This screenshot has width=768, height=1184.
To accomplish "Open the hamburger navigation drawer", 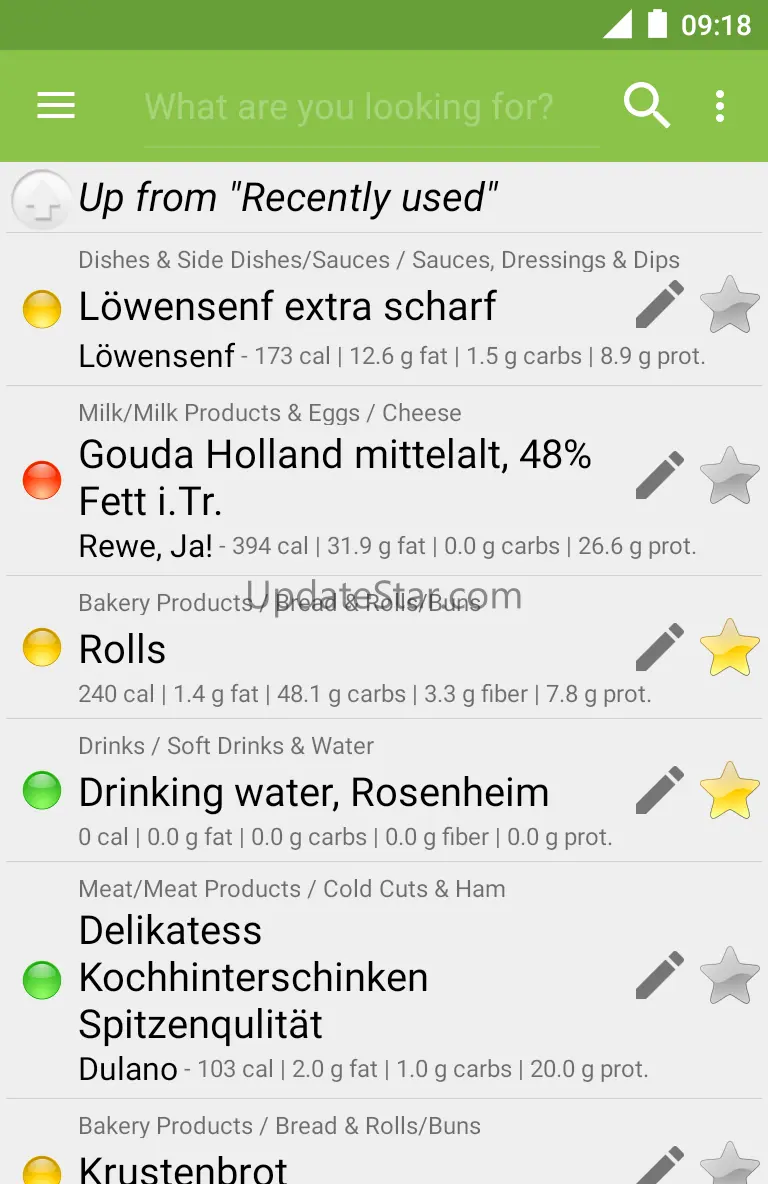I will (x=56, y=106).
